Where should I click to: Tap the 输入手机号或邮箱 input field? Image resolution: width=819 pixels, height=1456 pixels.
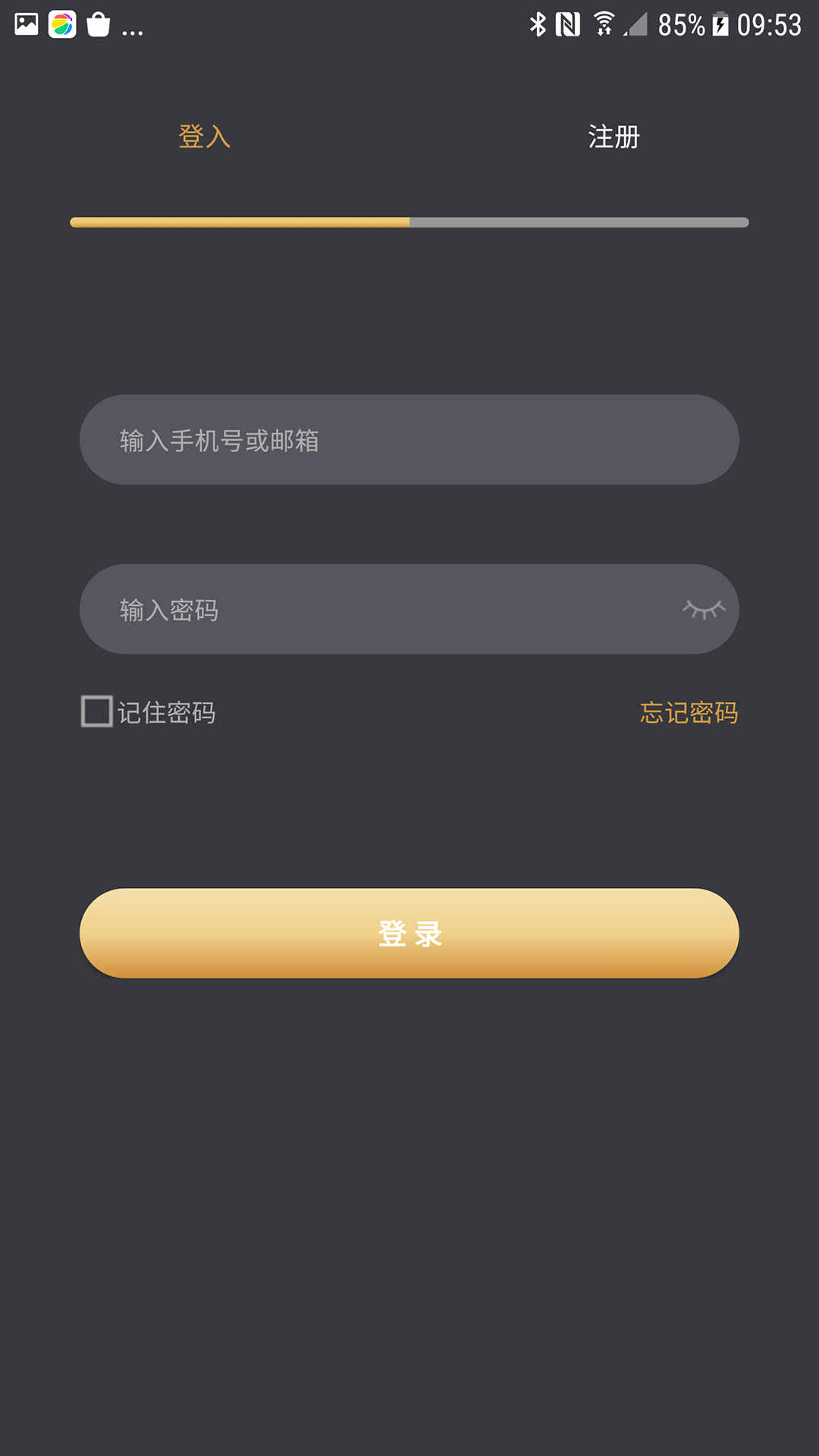point(409,440)
